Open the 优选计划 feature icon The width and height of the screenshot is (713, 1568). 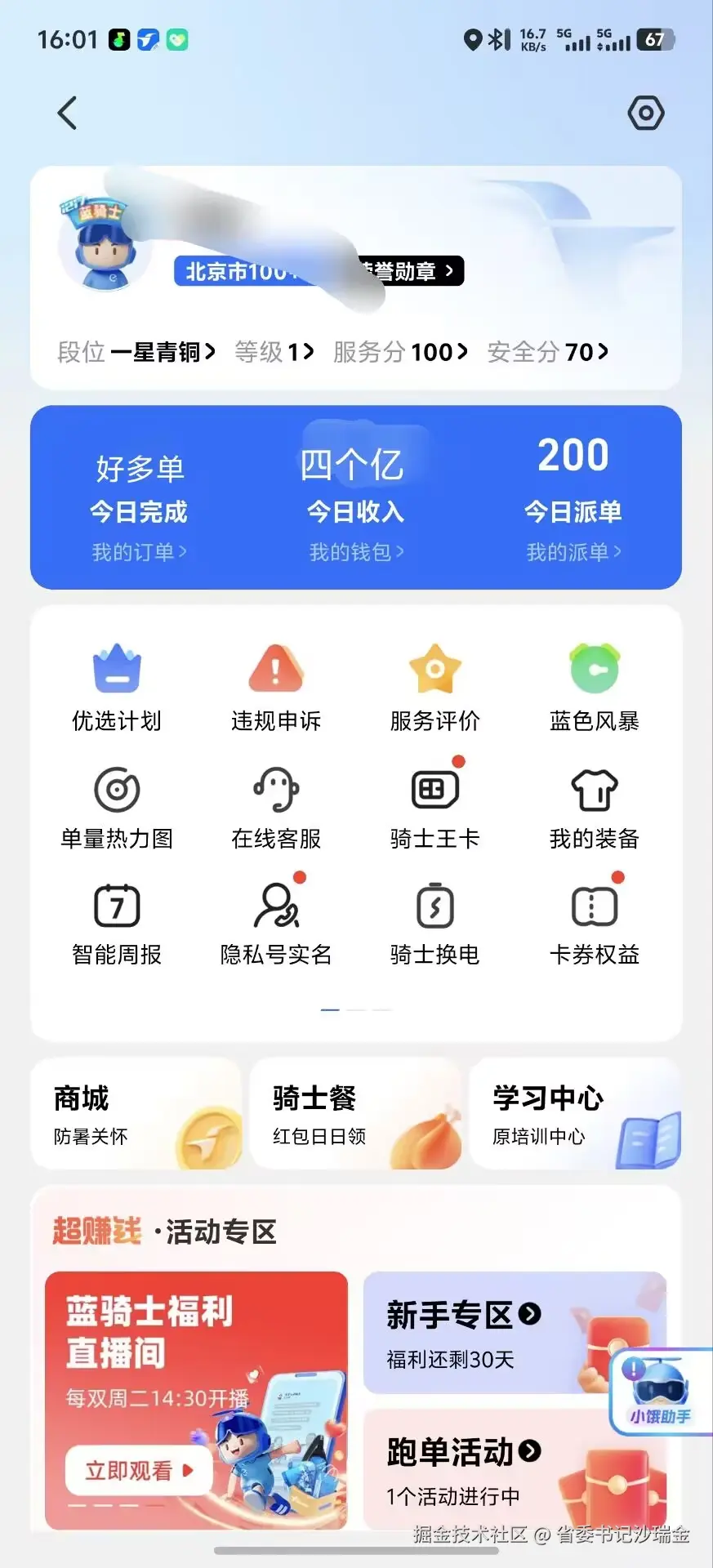tap(116, 686)
